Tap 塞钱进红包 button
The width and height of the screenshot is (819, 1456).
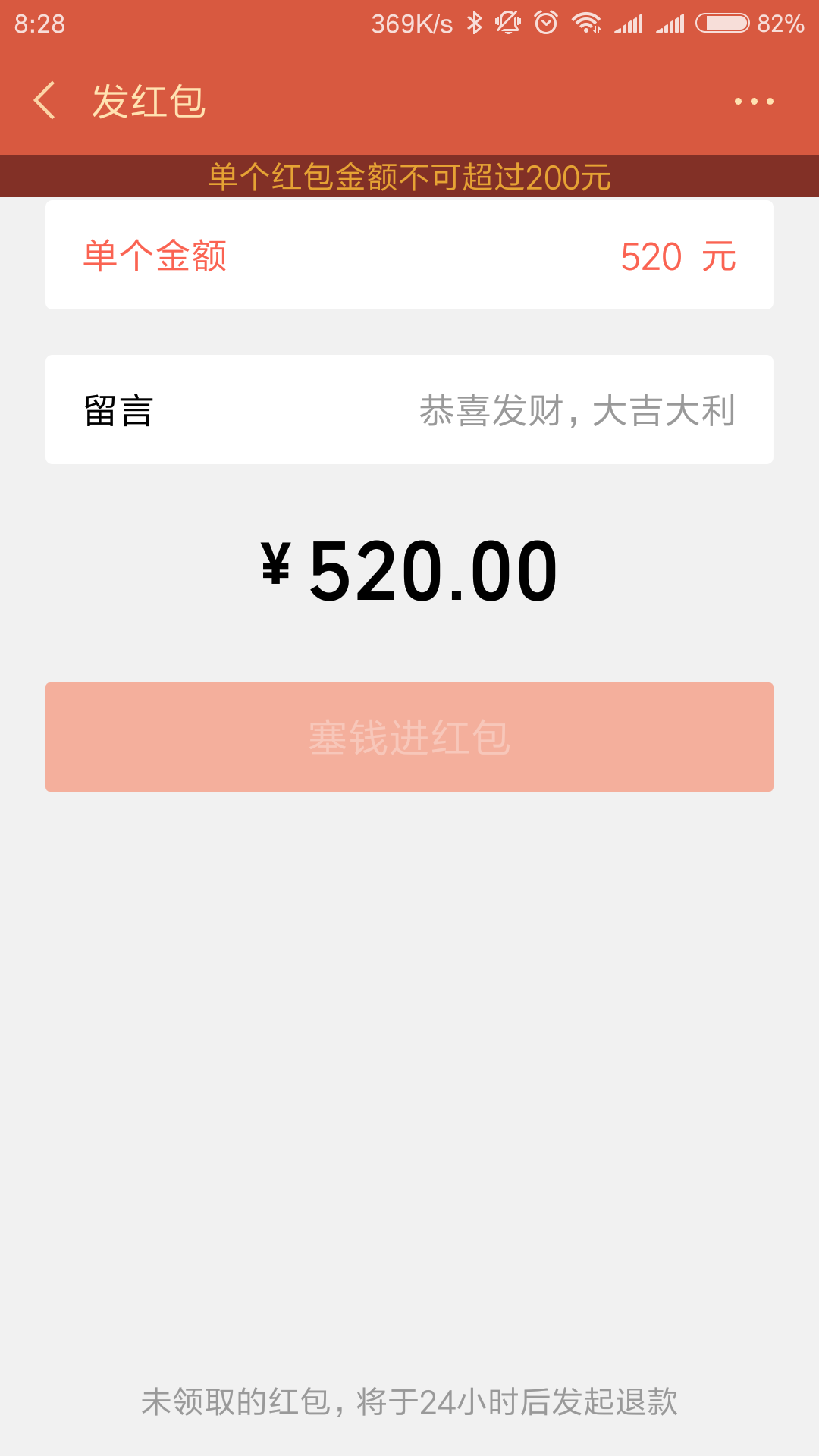pyautogui.click(x=409, y=737)
